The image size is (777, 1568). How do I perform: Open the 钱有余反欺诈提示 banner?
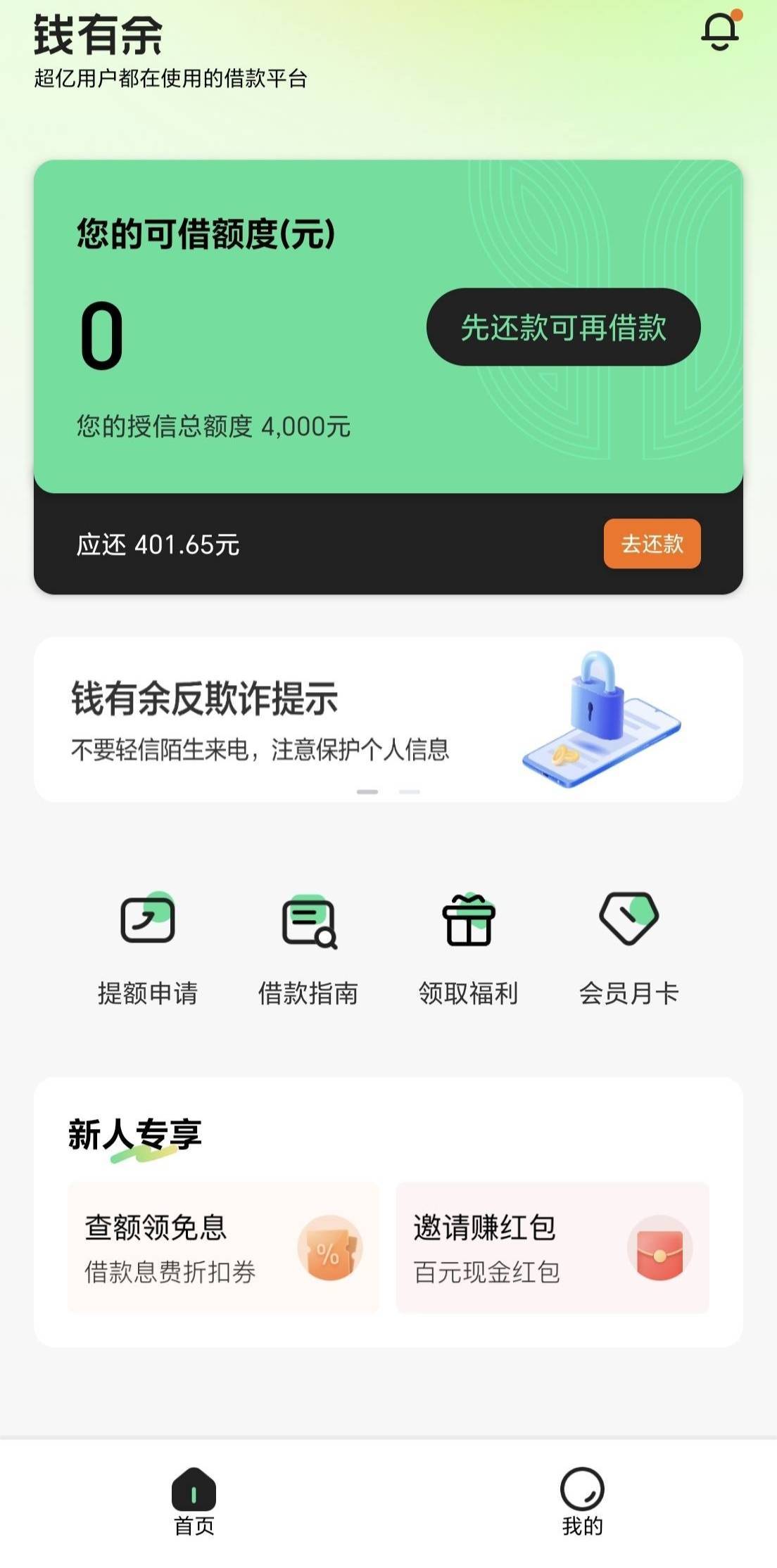point(388,720)
